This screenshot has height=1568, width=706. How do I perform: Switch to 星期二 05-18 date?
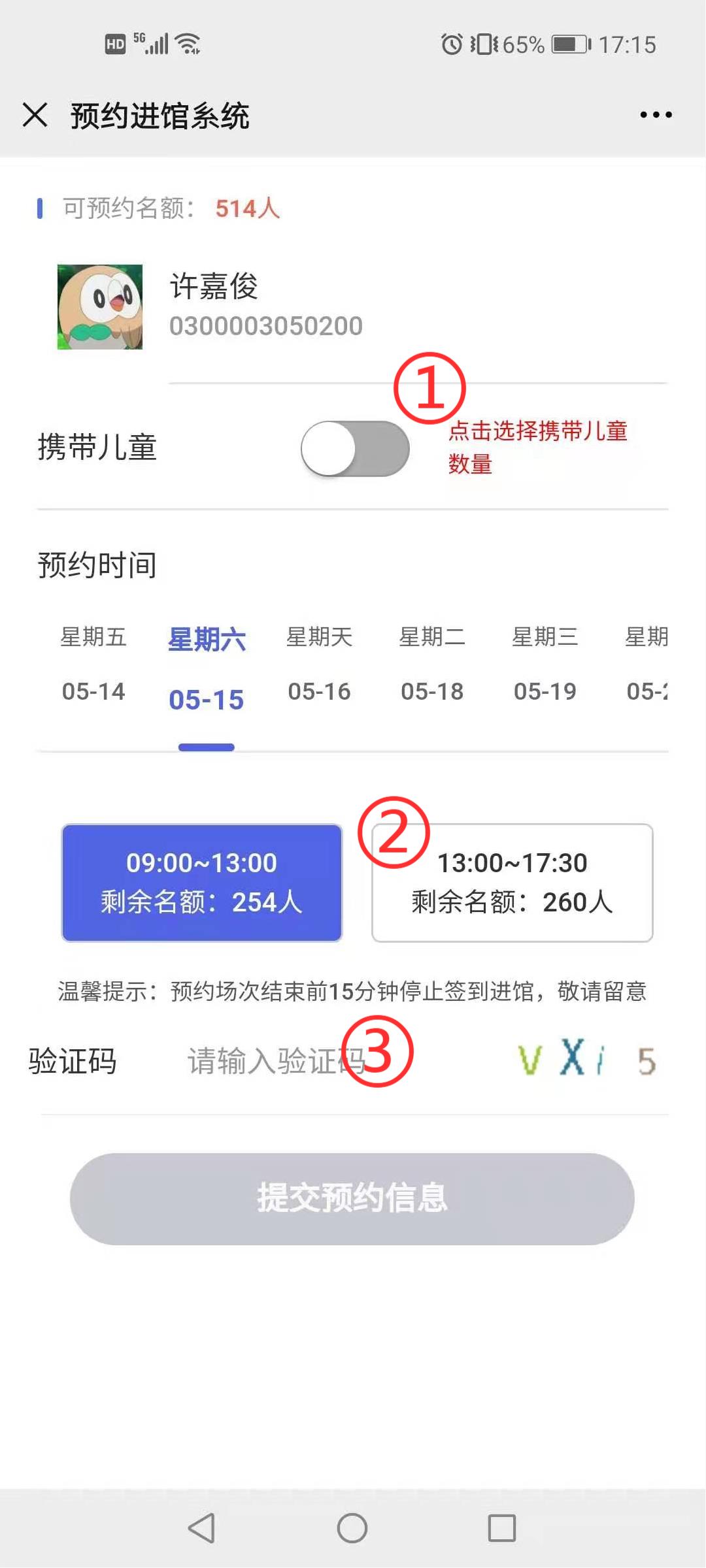pyautogui.click(x=432, y=664)
